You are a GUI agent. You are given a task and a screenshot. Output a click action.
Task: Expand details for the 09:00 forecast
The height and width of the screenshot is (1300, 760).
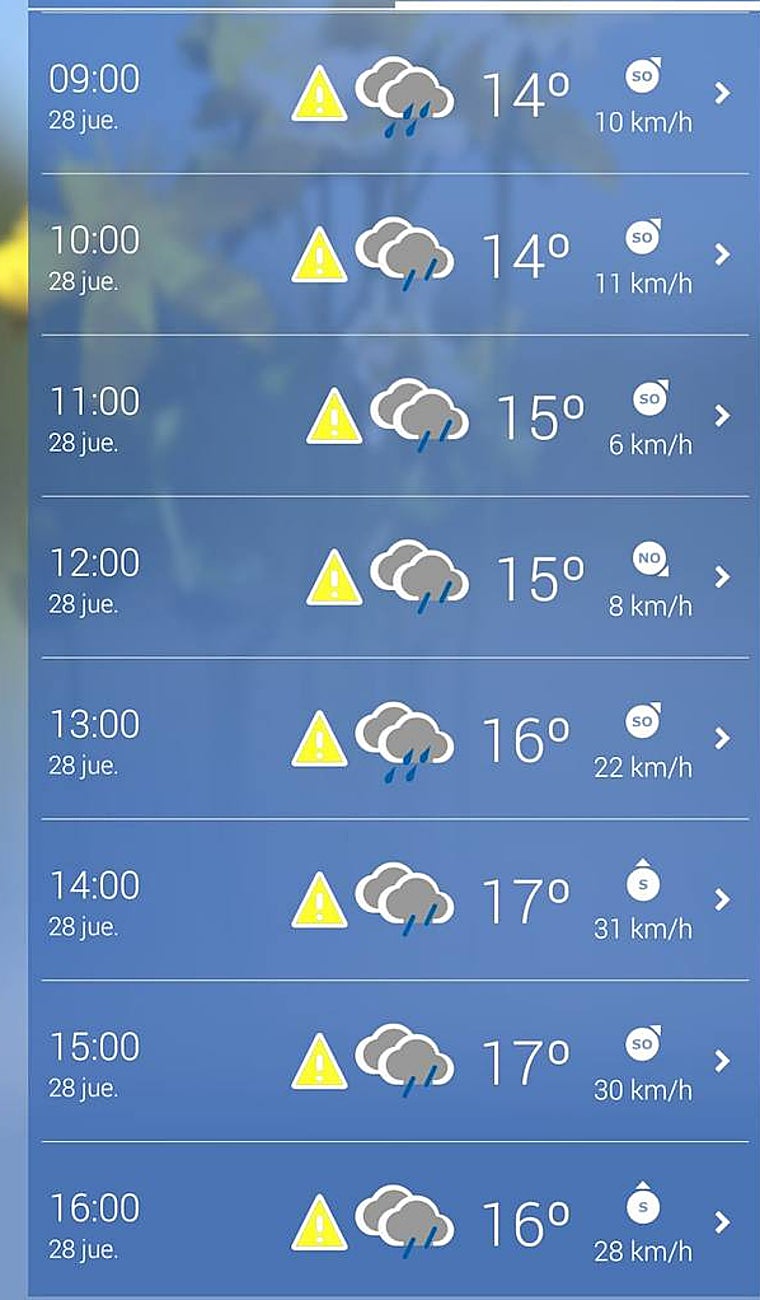(x=722, y=93)
